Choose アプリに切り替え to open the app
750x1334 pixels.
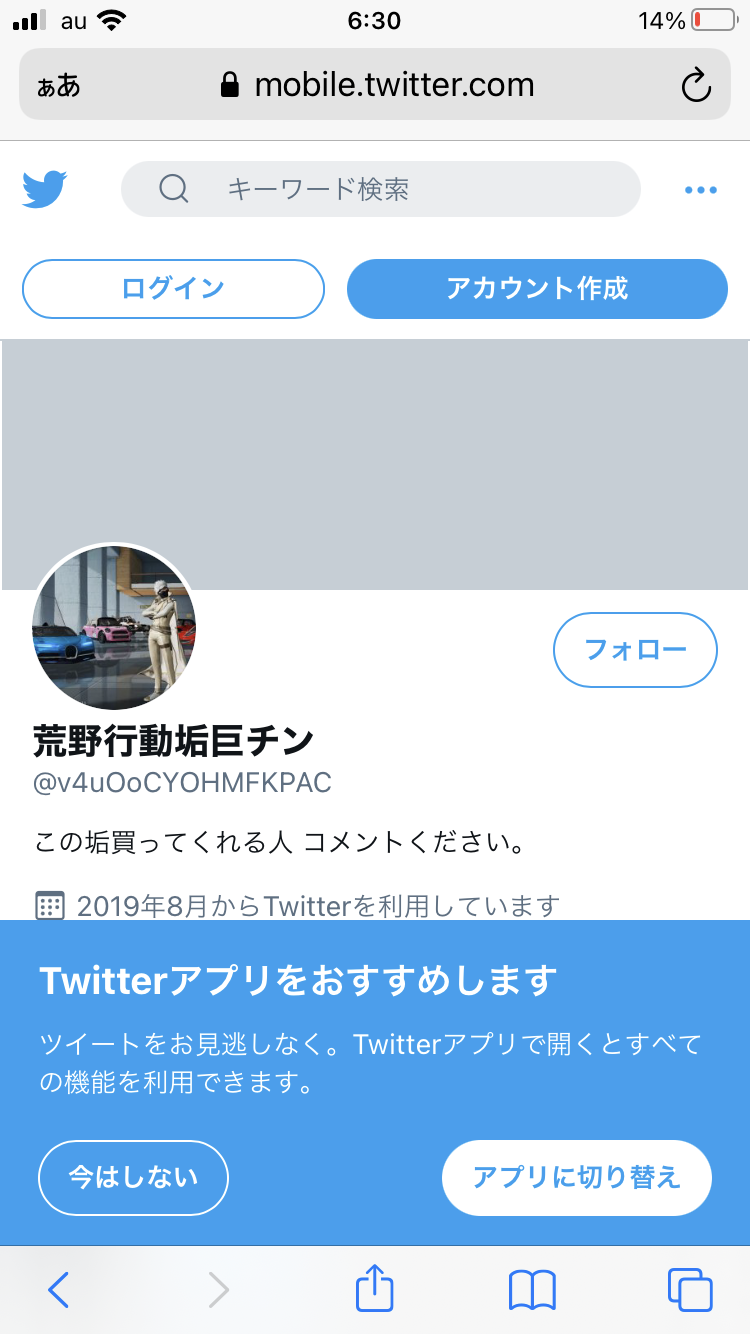(576, 1177)
